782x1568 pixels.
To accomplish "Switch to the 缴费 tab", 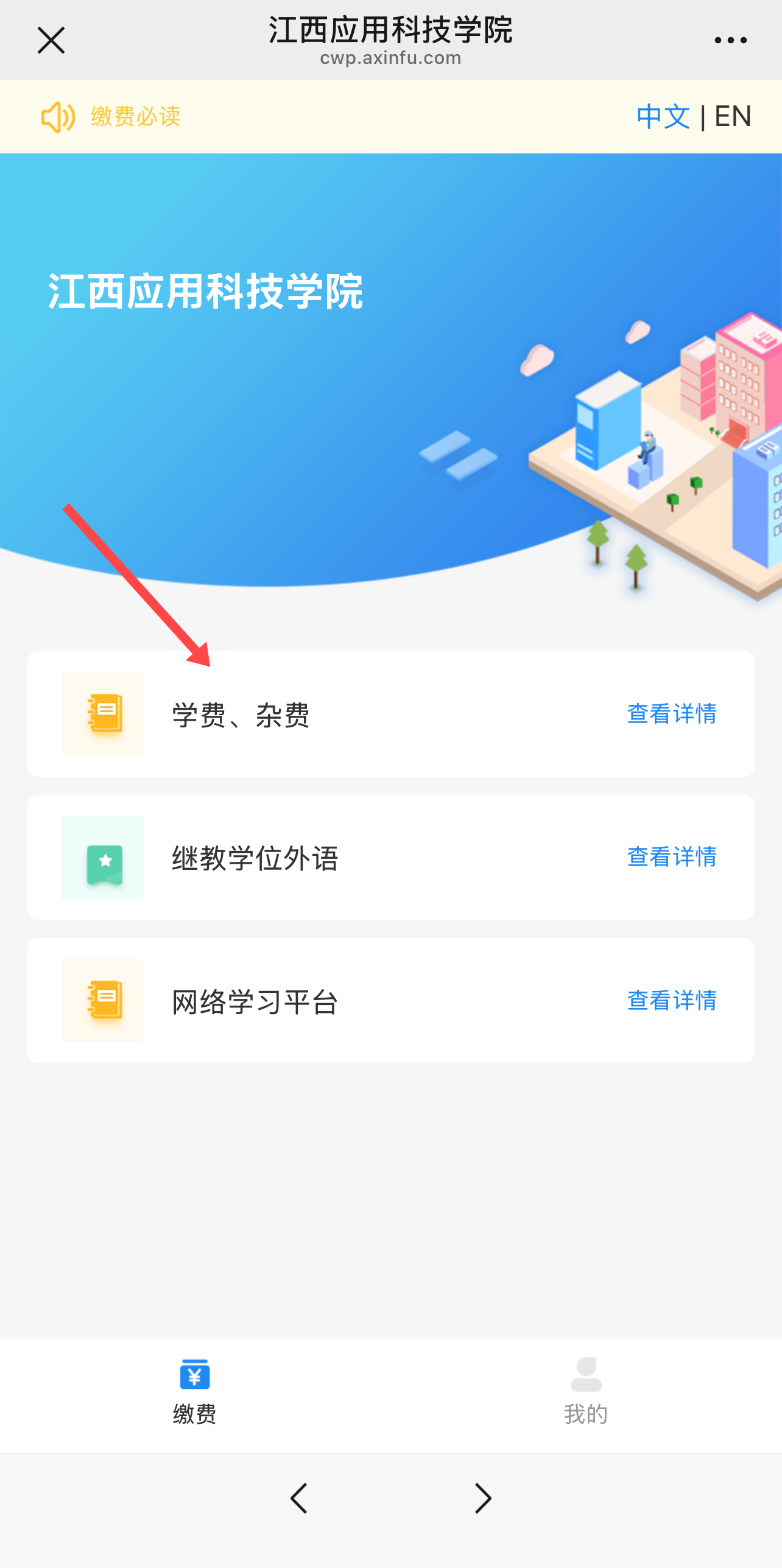I will (x=195, y=1391).
